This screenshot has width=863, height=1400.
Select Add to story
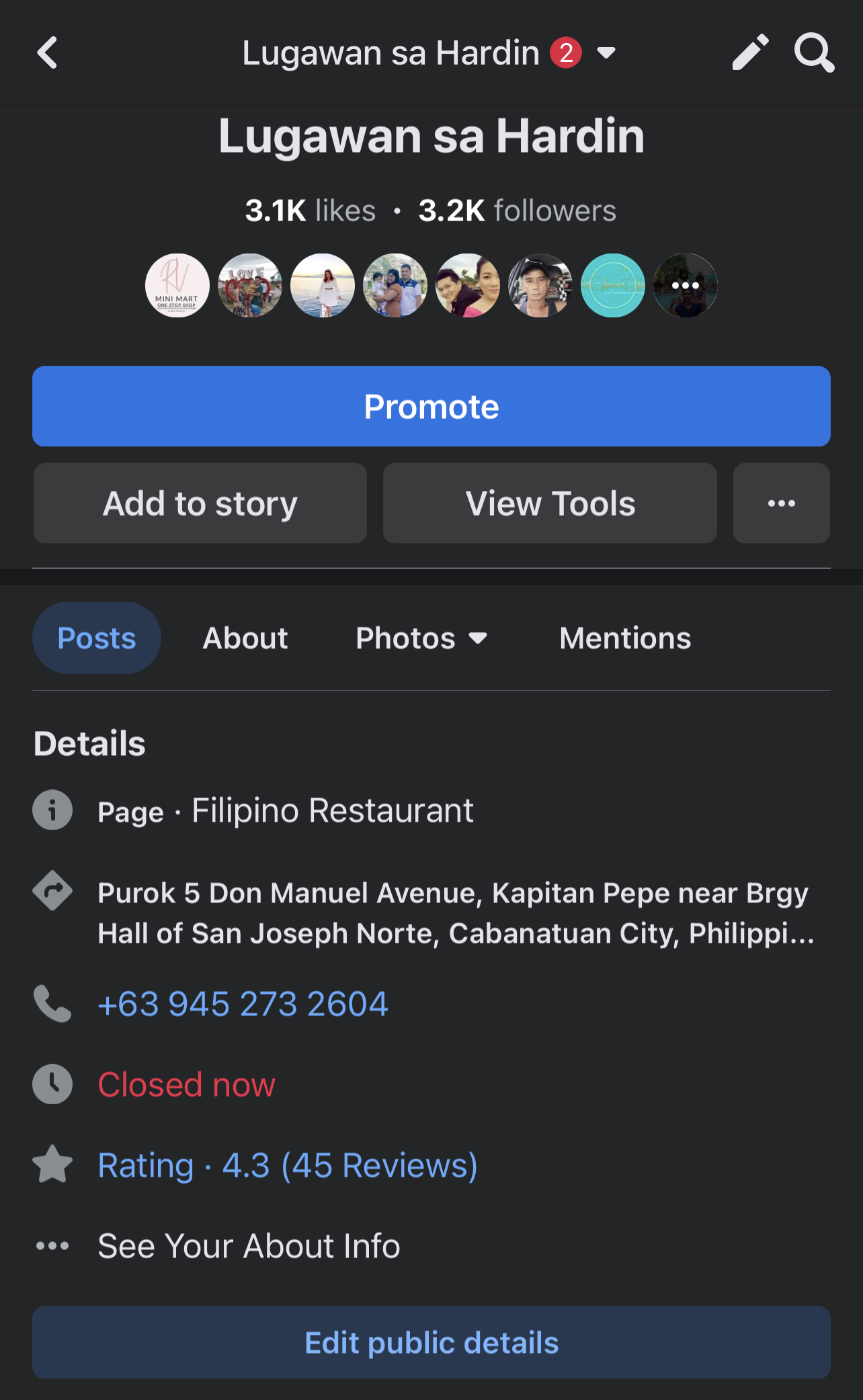(200, 503)
